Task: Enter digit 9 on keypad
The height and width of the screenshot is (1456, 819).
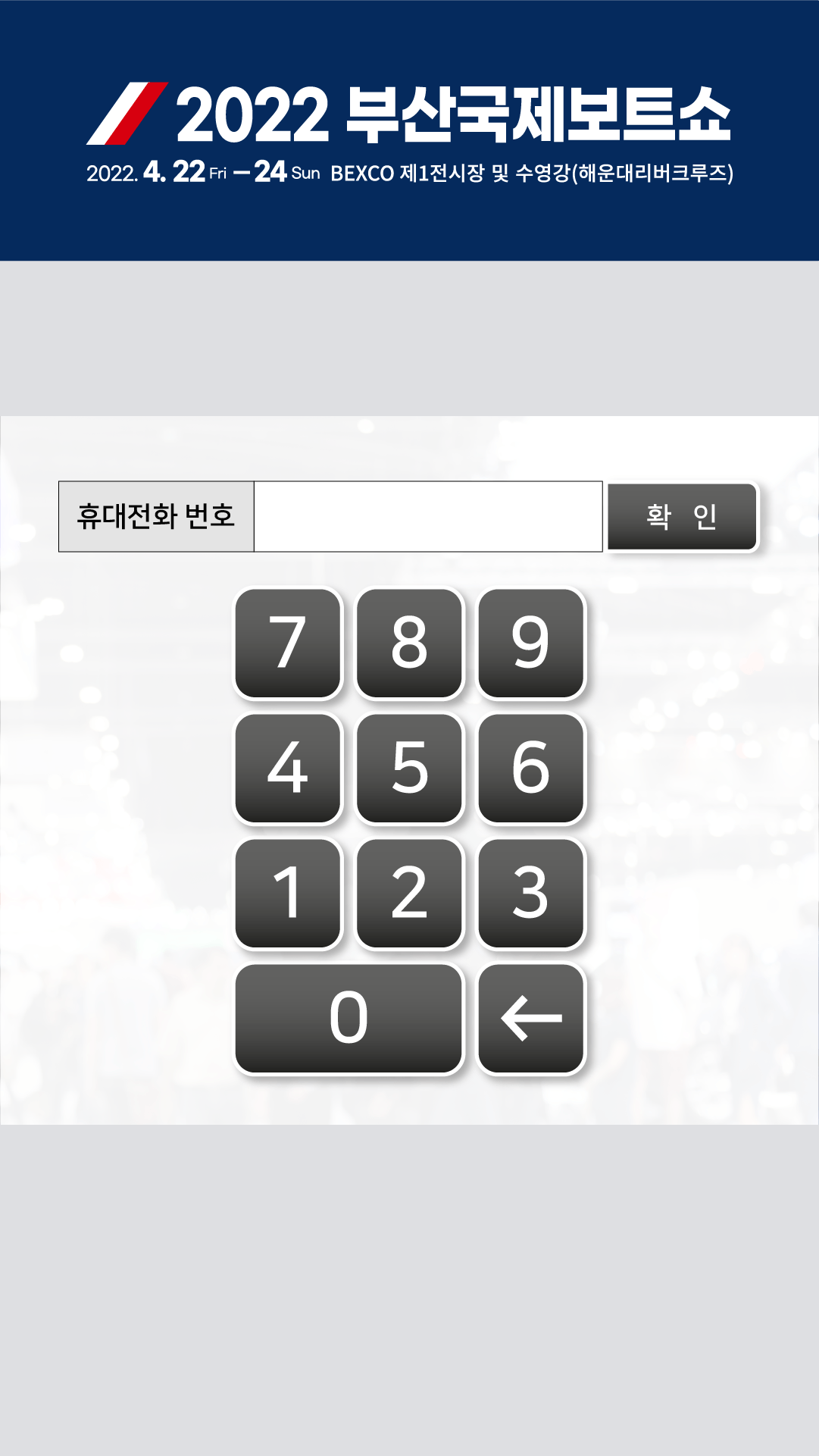Action: pyautogui.click(x=531, y=643)
